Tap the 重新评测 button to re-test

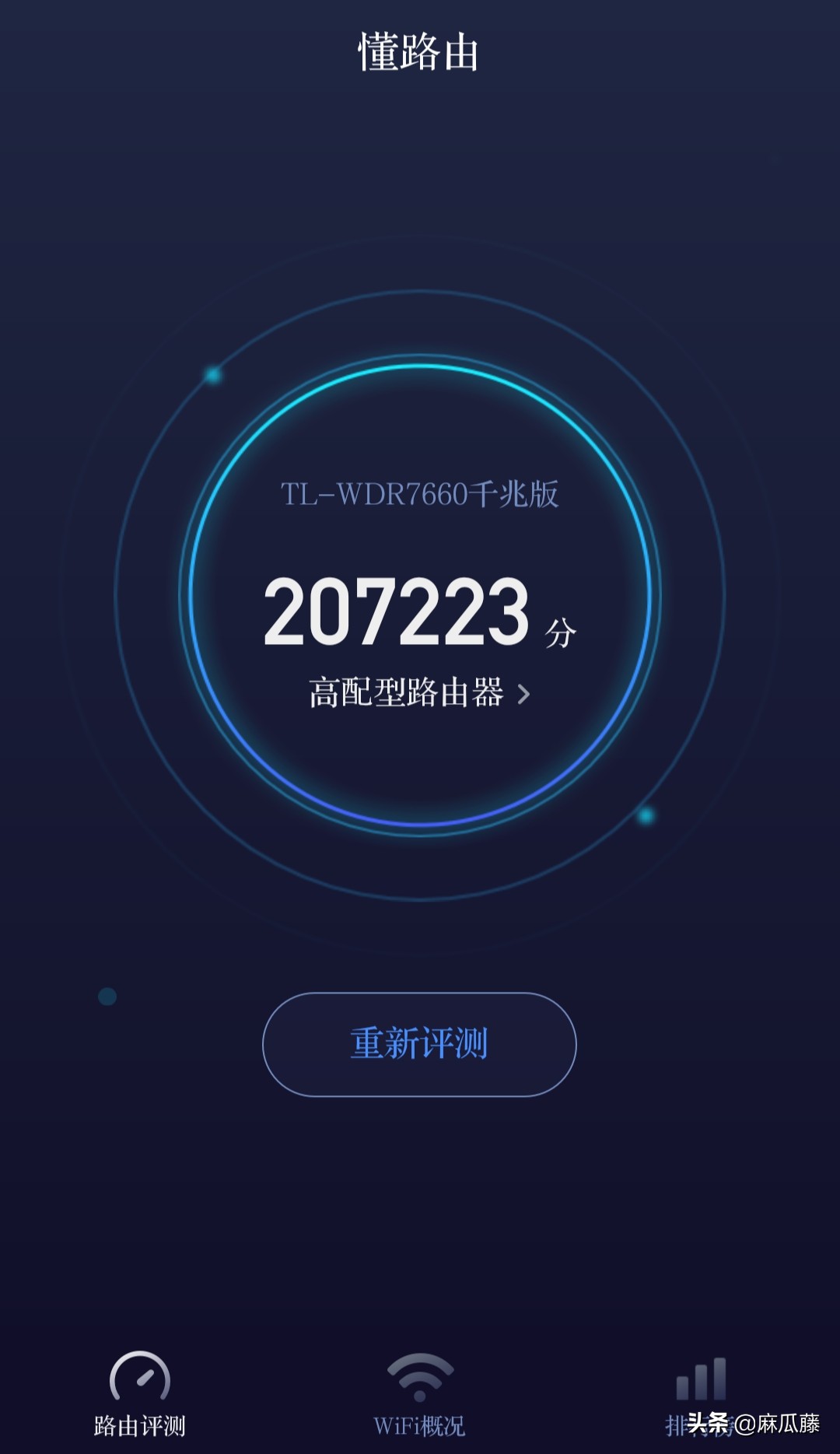[419, 1046]
